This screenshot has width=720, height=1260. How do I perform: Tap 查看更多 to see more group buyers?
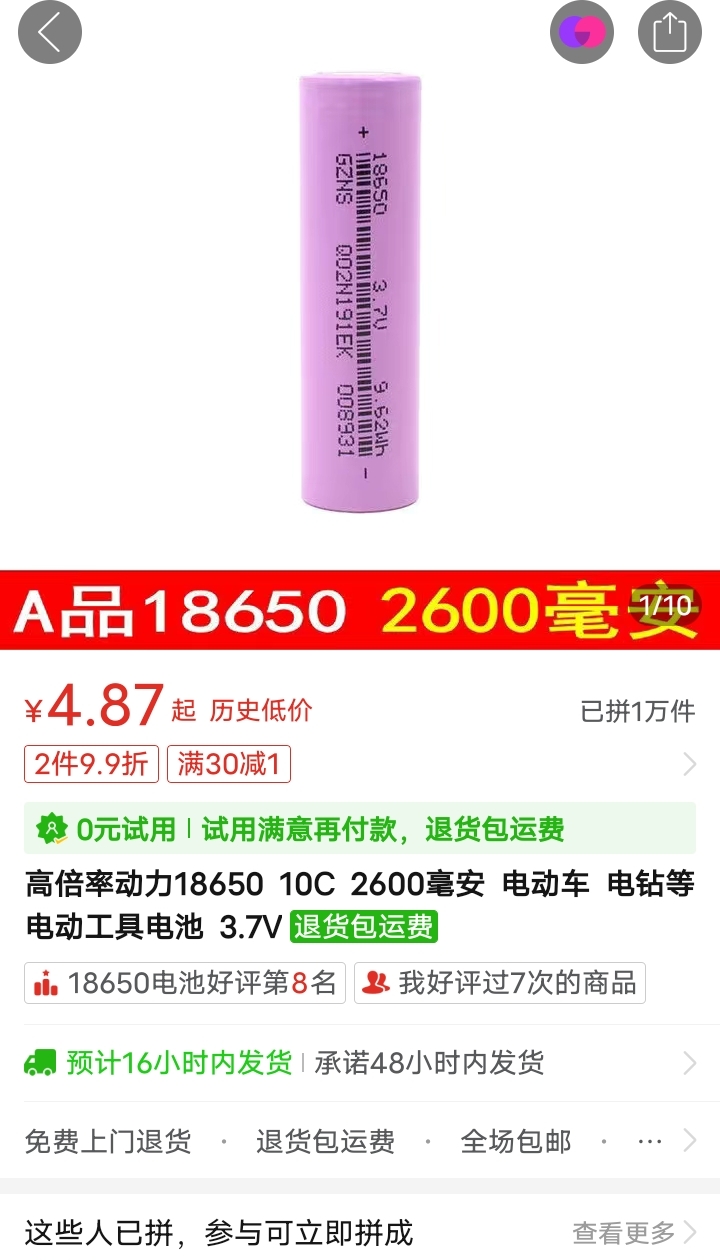click(634, 1232)
